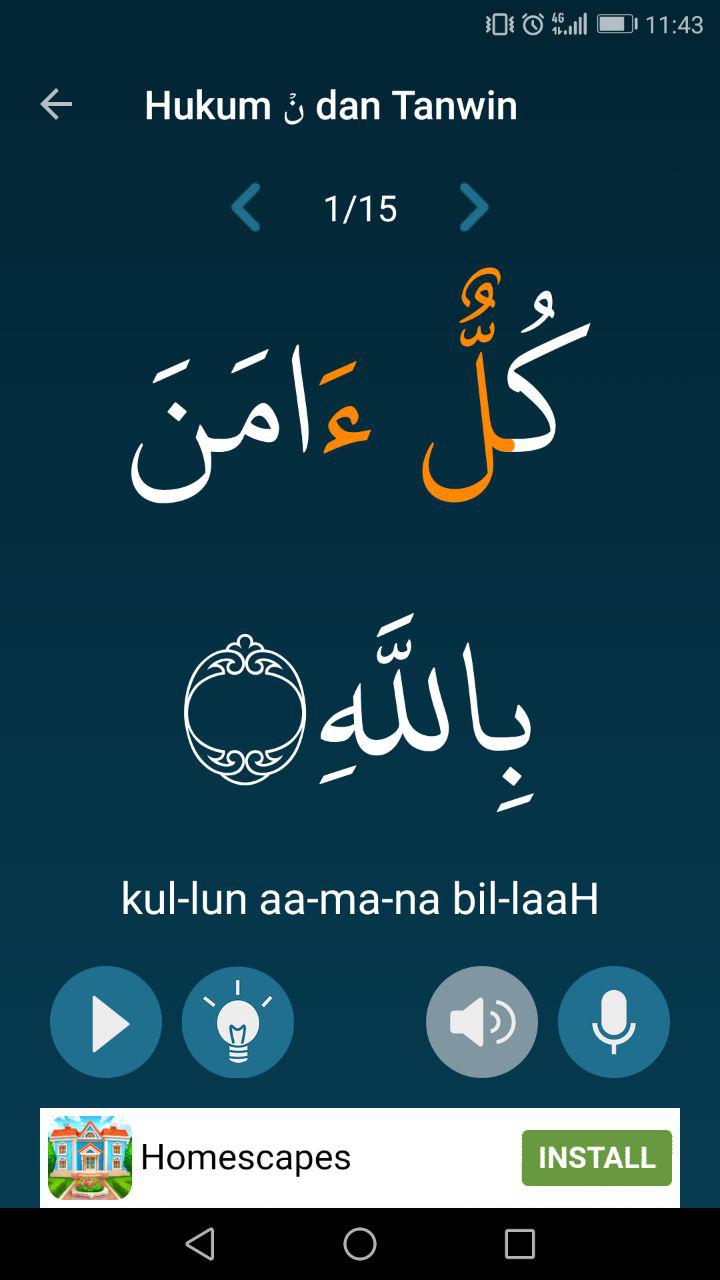720x1280 pixels.
Task: Tap the system home button
Action: tap(360, 1244)
